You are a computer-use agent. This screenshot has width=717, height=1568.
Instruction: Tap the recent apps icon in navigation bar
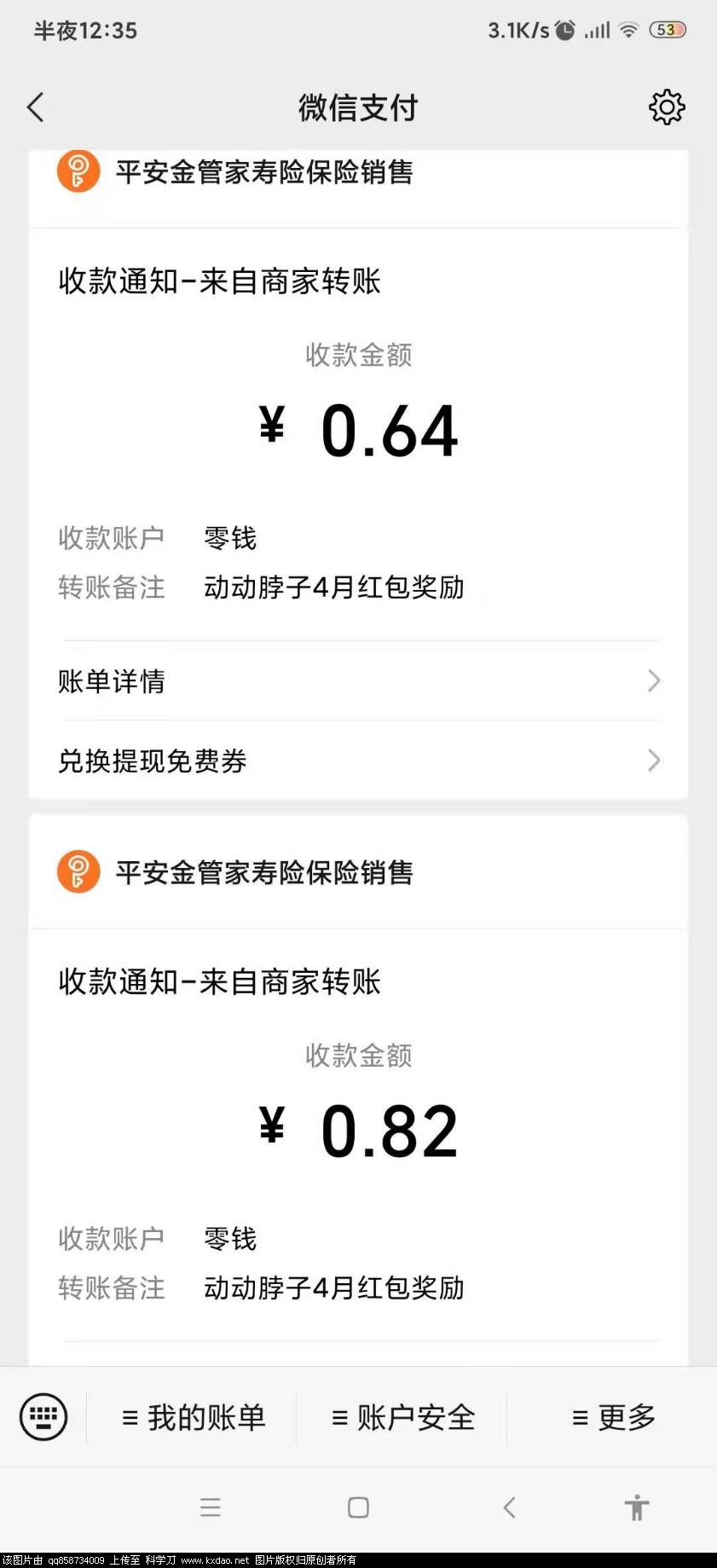(x=211, y=1507)
